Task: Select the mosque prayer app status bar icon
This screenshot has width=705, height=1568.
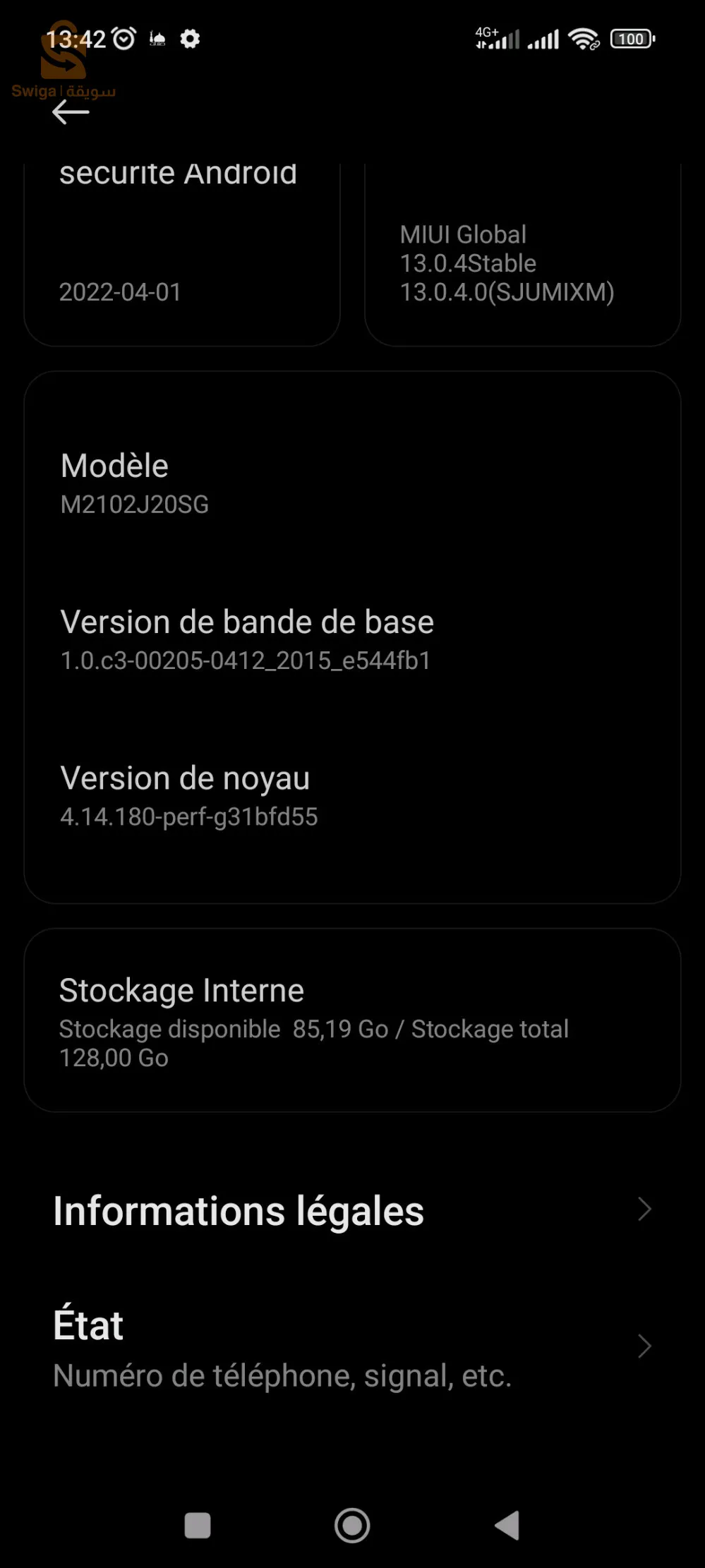Action: pyautogui.click(x=157, y=40)
